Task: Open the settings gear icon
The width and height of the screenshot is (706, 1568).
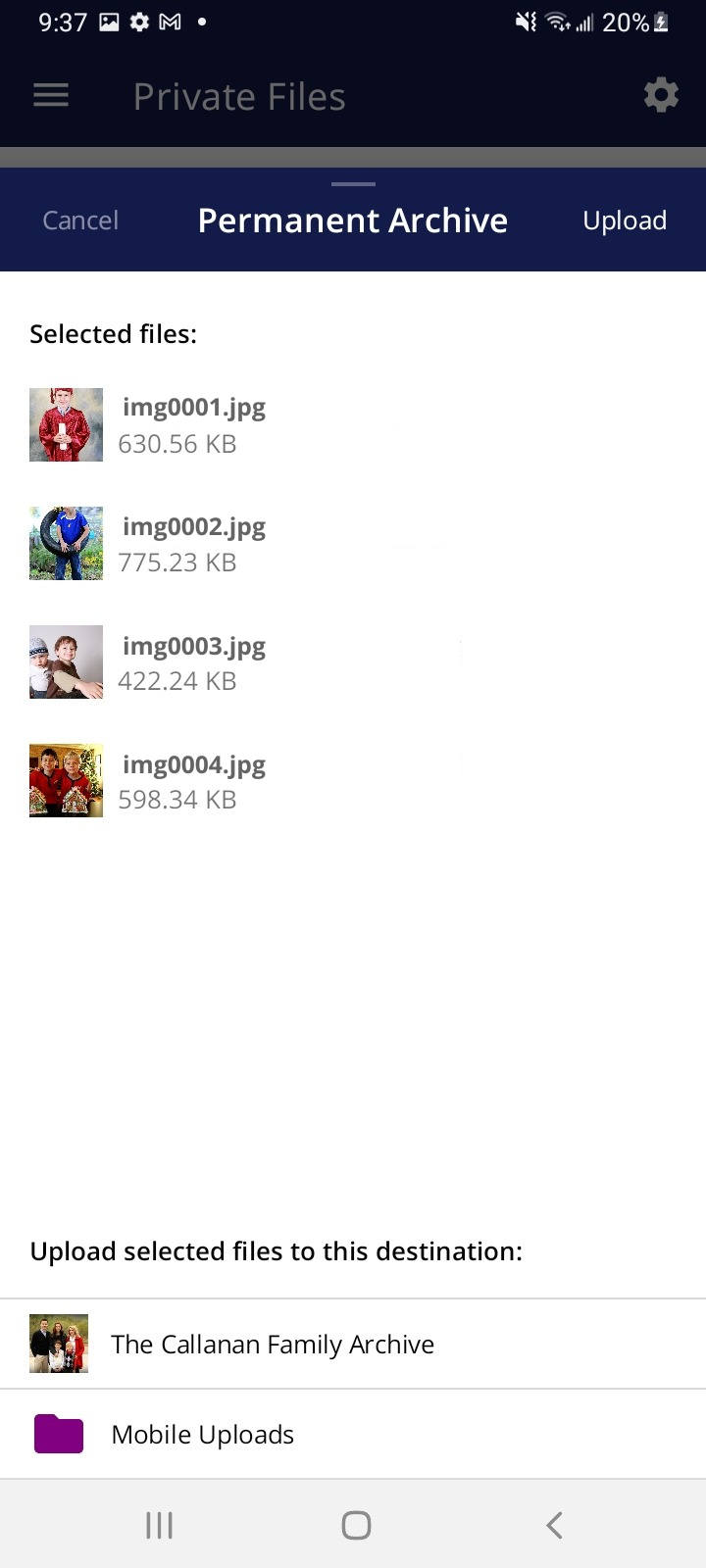Action: pyautogui.click(x=661, y=96)
